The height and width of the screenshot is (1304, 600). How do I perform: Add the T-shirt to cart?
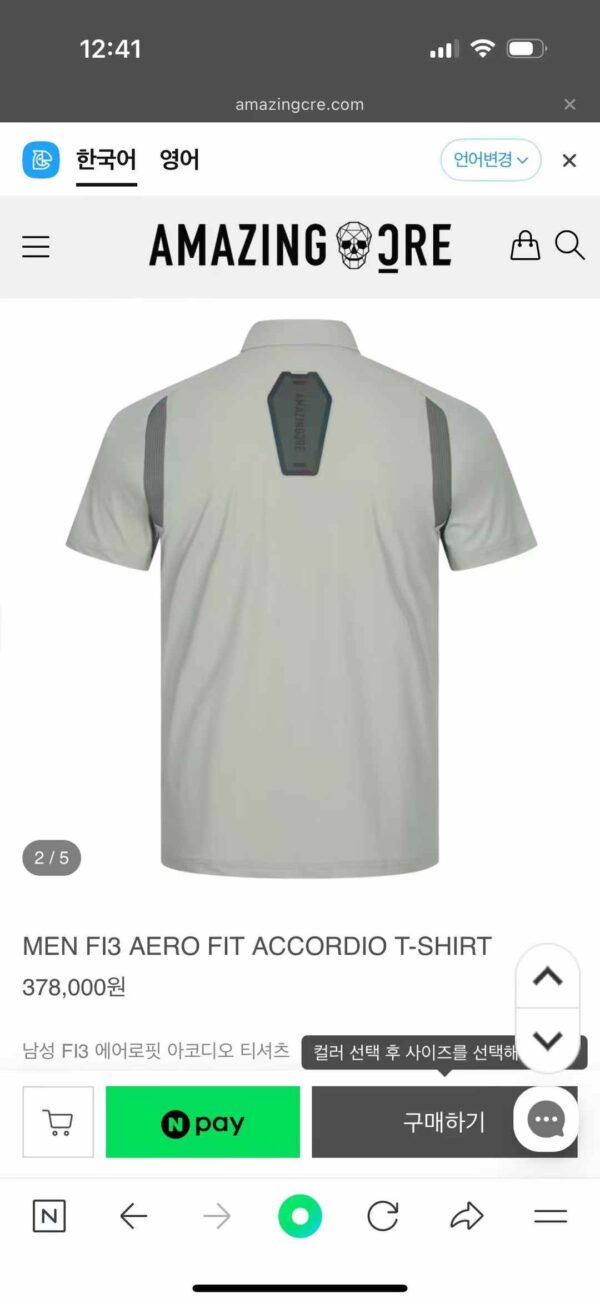58,1122
